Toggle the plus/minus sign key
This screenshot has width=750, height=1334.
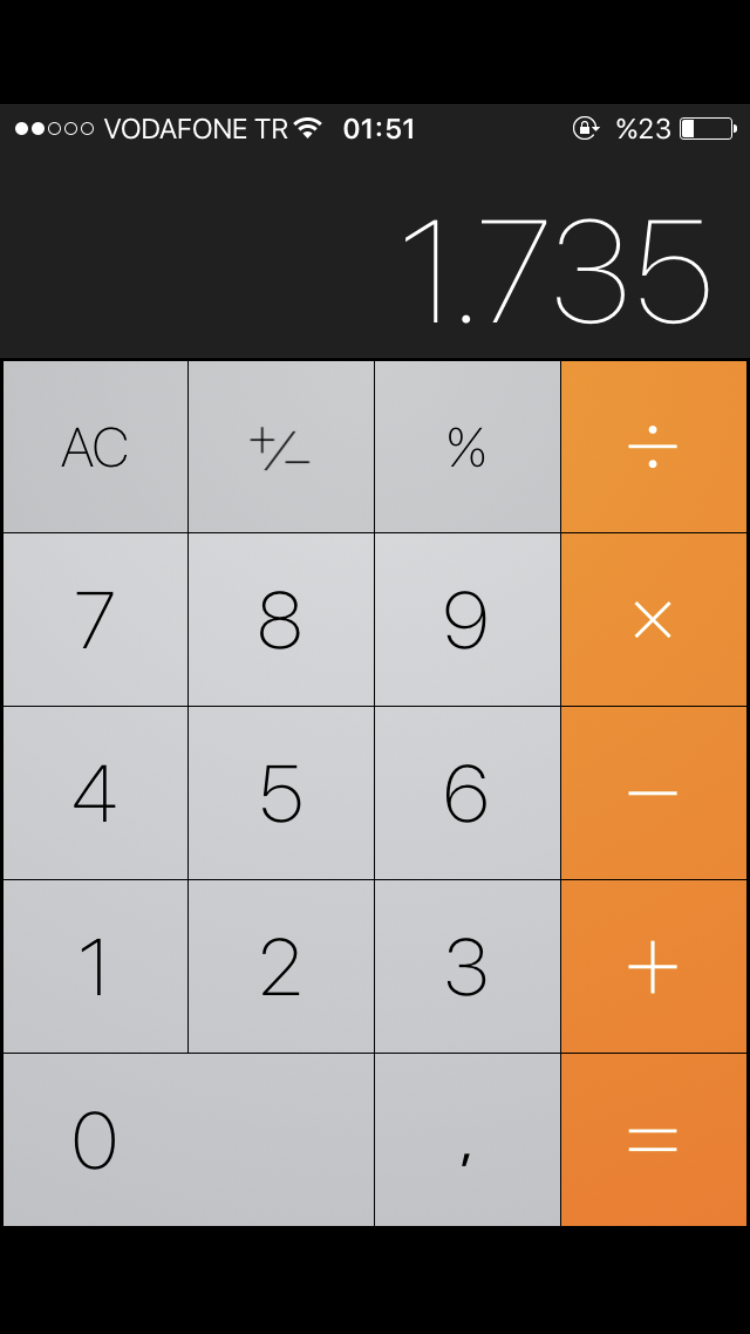click(281, 446)
